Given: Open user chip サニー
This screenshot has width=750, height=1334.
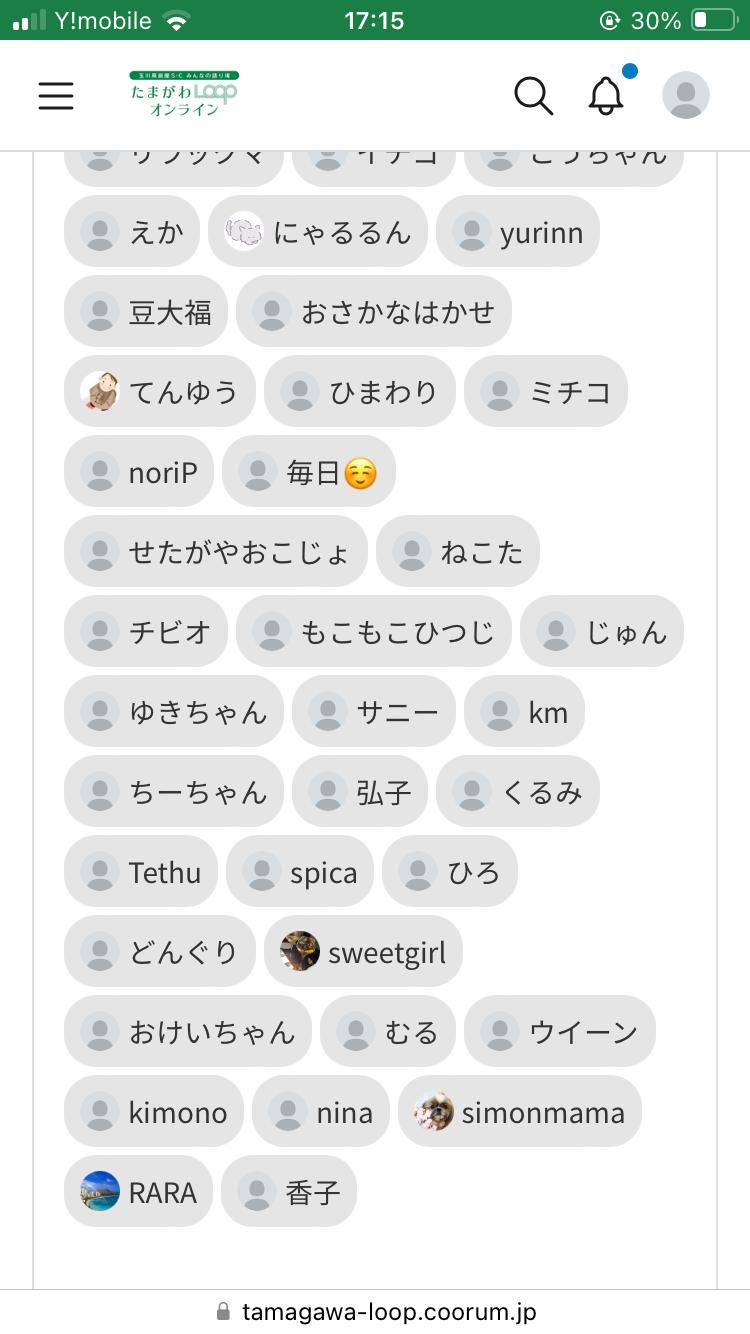Looking at the screenshot, I should point(374,711).
